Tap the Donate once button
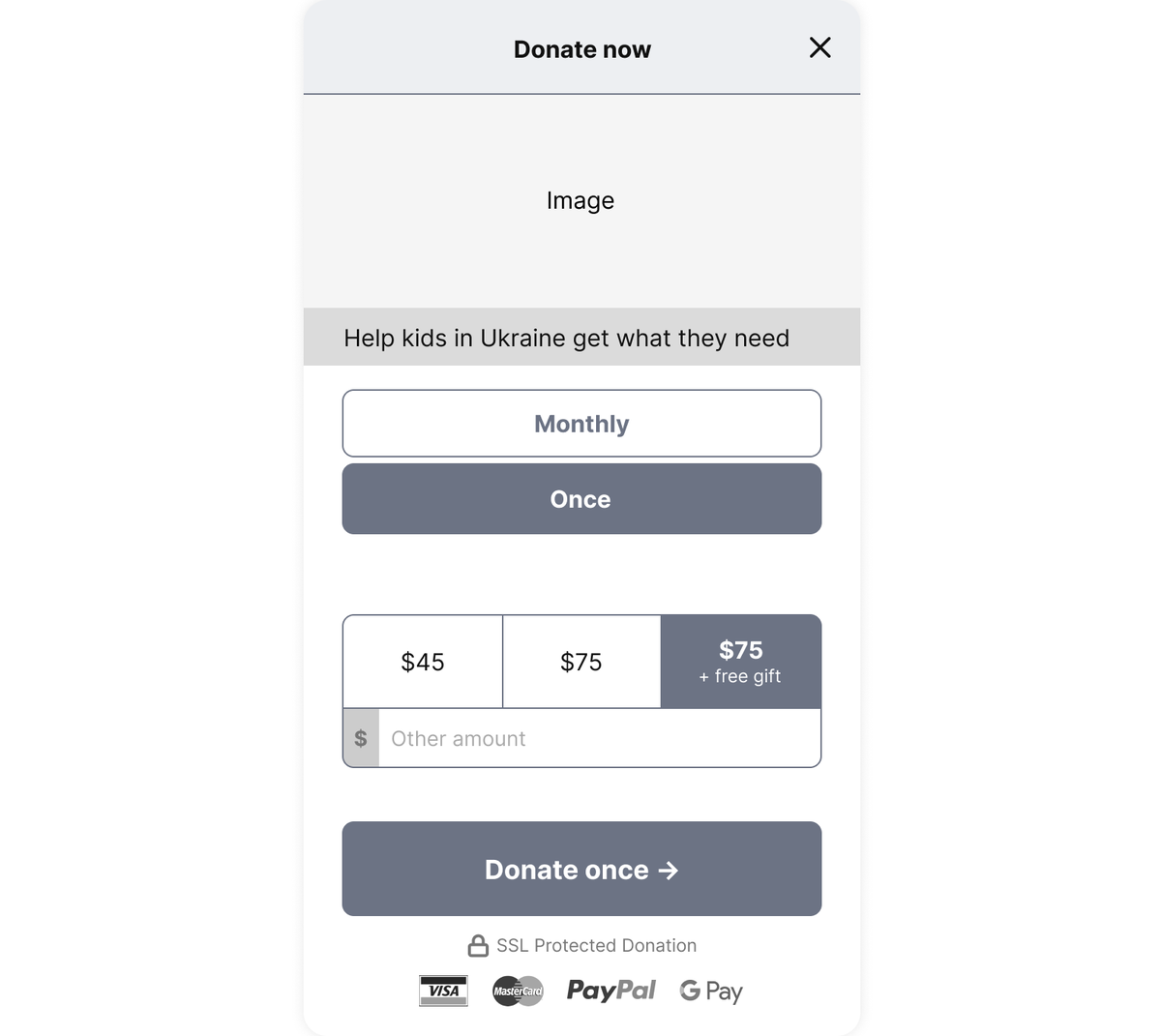Image resolution: width=1161 pixels, height=1036 pixels. [581, 869]
